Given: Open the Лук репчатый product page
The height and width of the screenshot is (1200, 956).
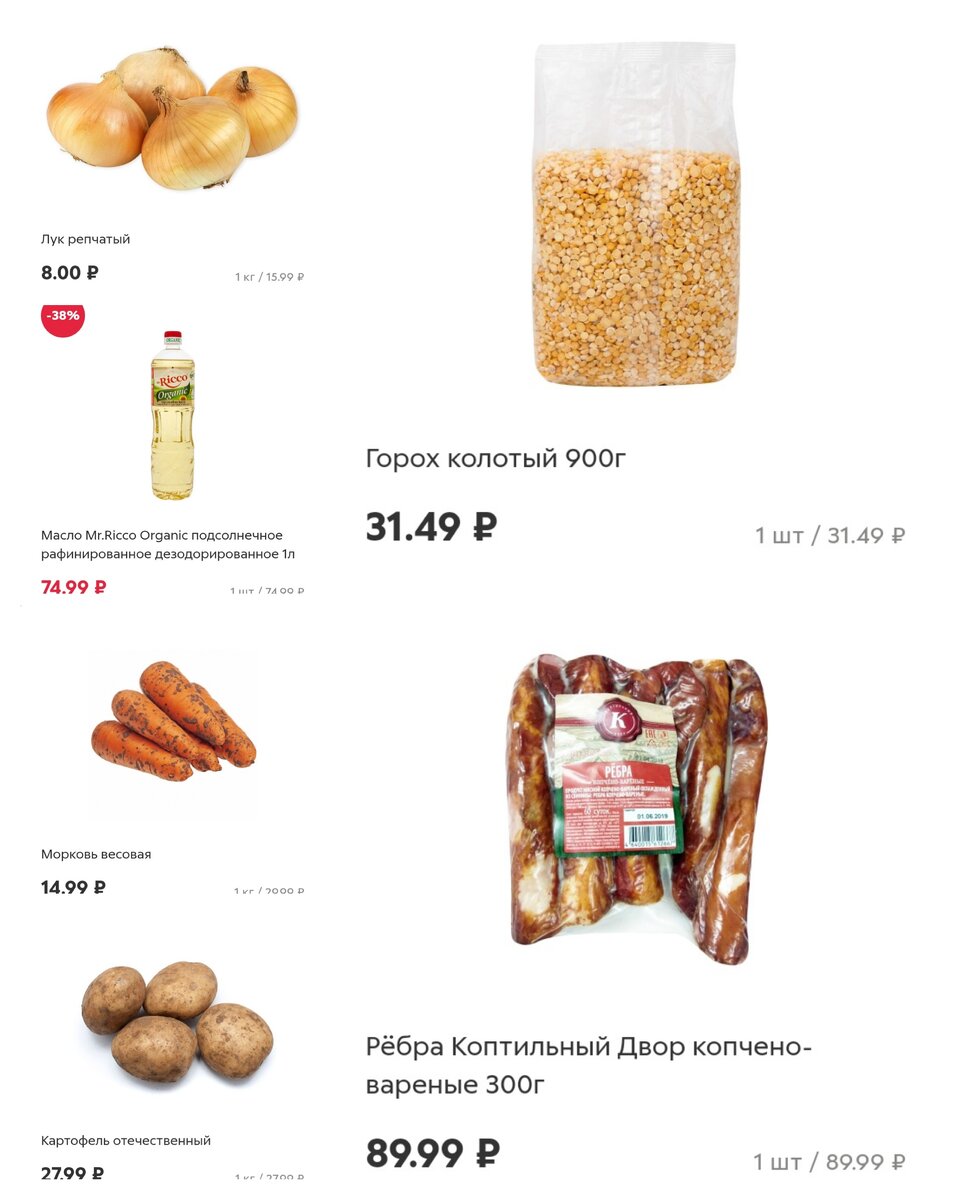Looking at the screenshot, I should pos(84,239).
